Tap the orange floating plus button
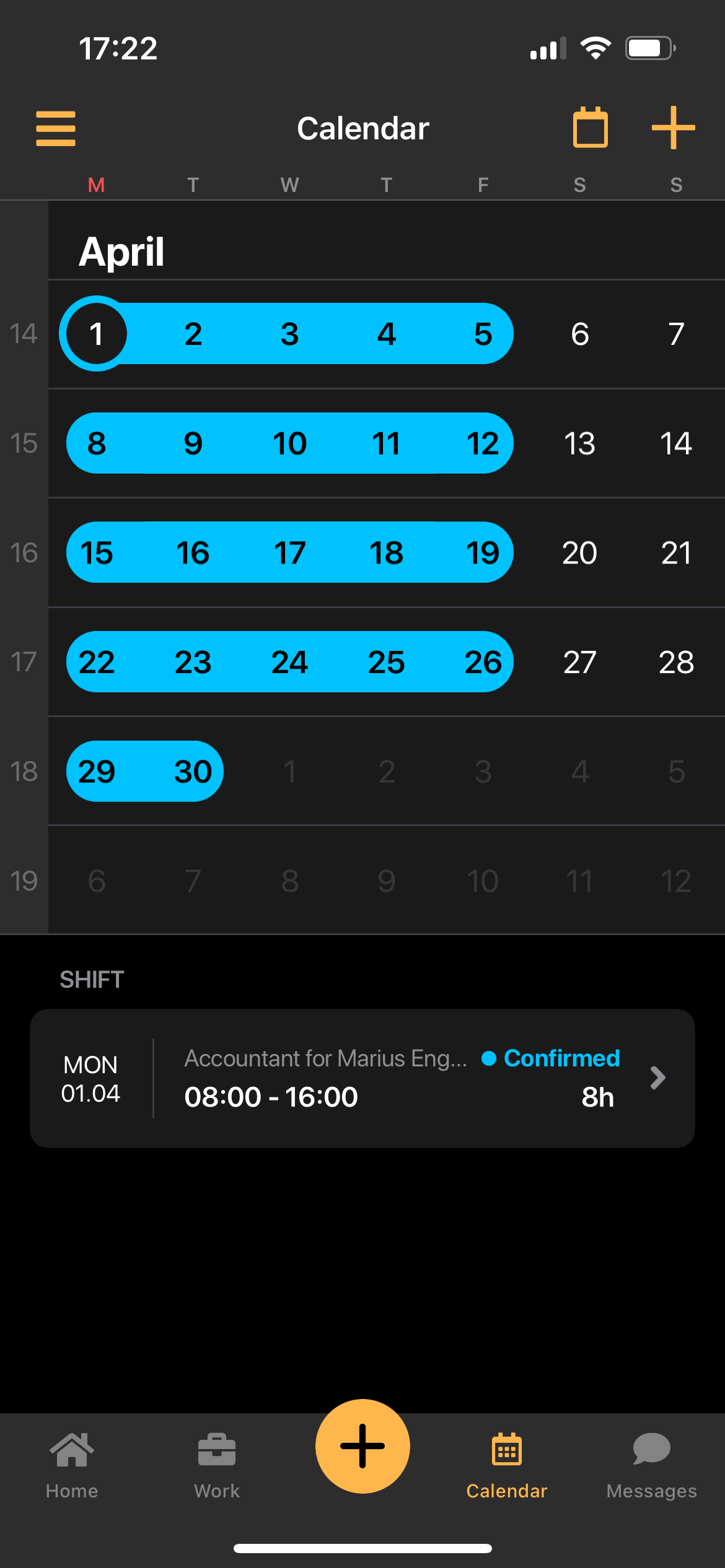The height and width of the screenshot is (1568, 725). pyautogui.click(x=362, y=1446)
